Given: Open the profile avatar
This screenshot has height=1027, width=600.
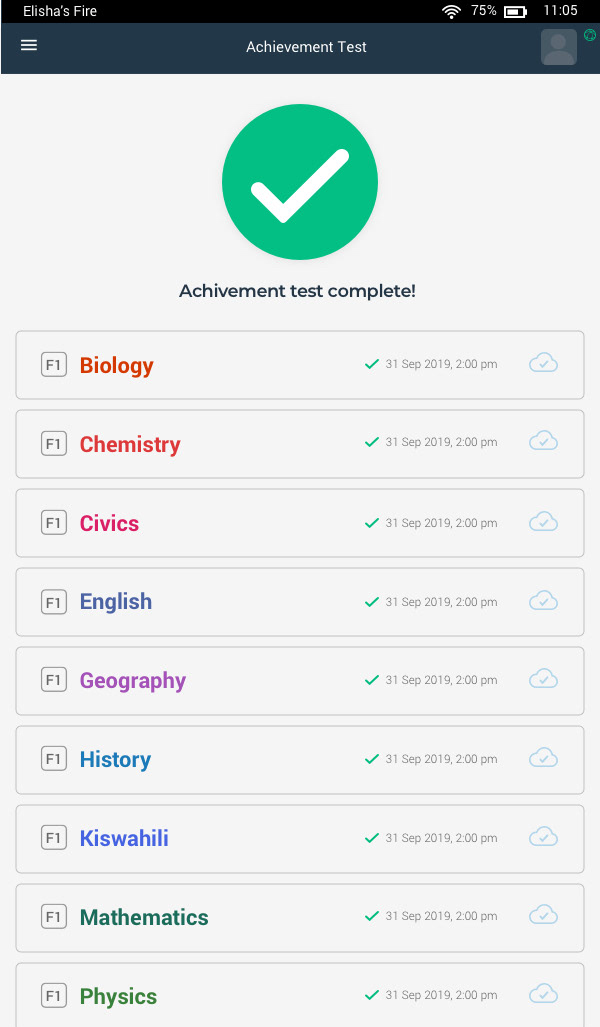Looking at the screenshot, I should coord(559,47).
